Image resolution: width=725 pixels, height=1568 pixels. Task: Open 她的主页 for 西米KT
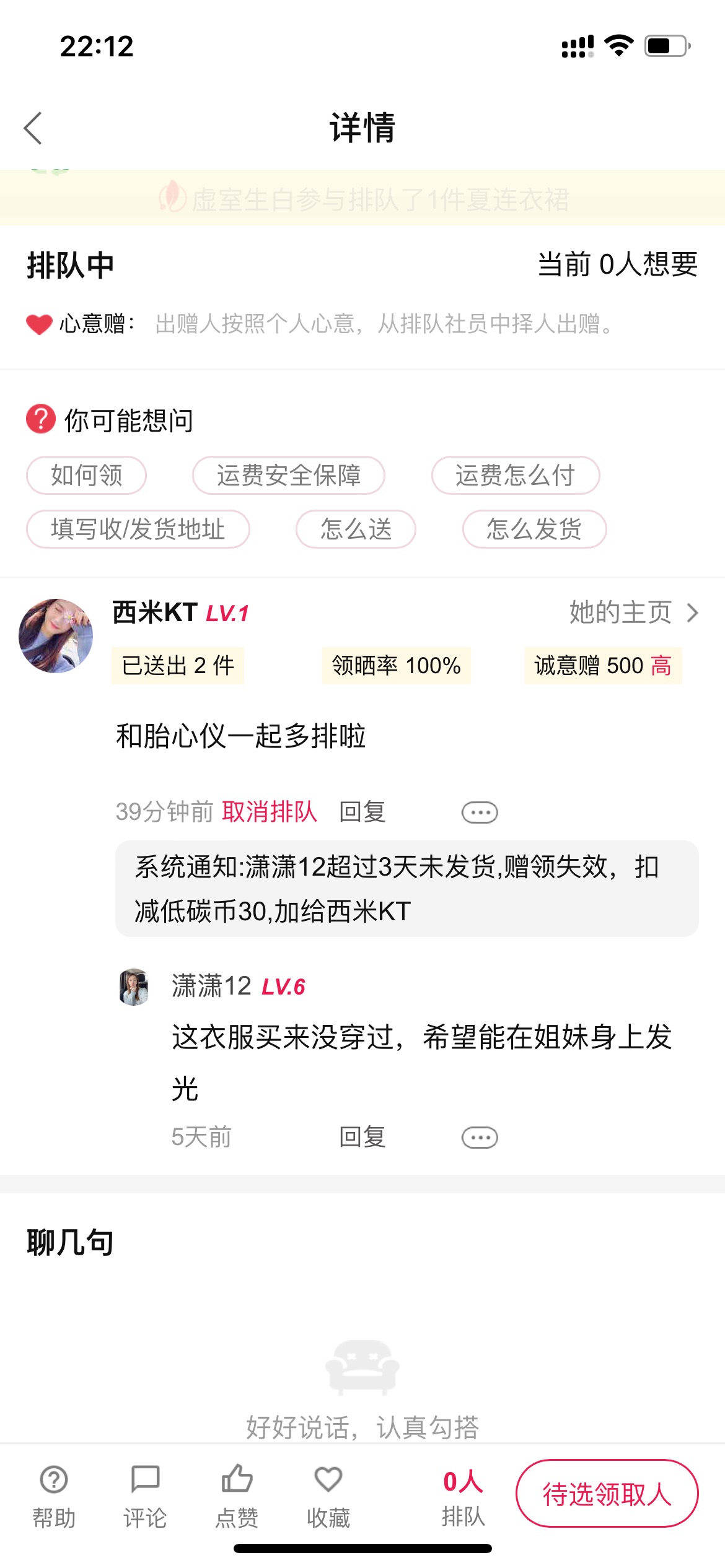point(633,612)
